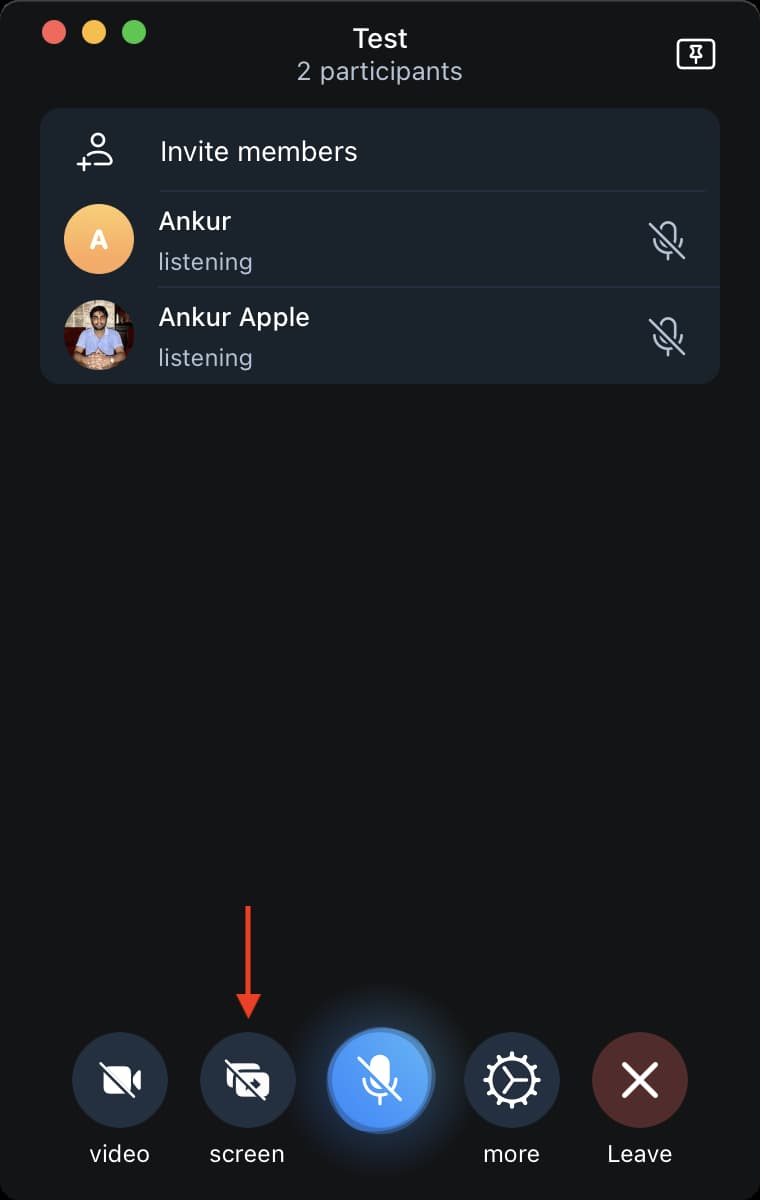Toggle screen share mode
The width and height of the screenshot is (760, 1200).
point(247,1079)
